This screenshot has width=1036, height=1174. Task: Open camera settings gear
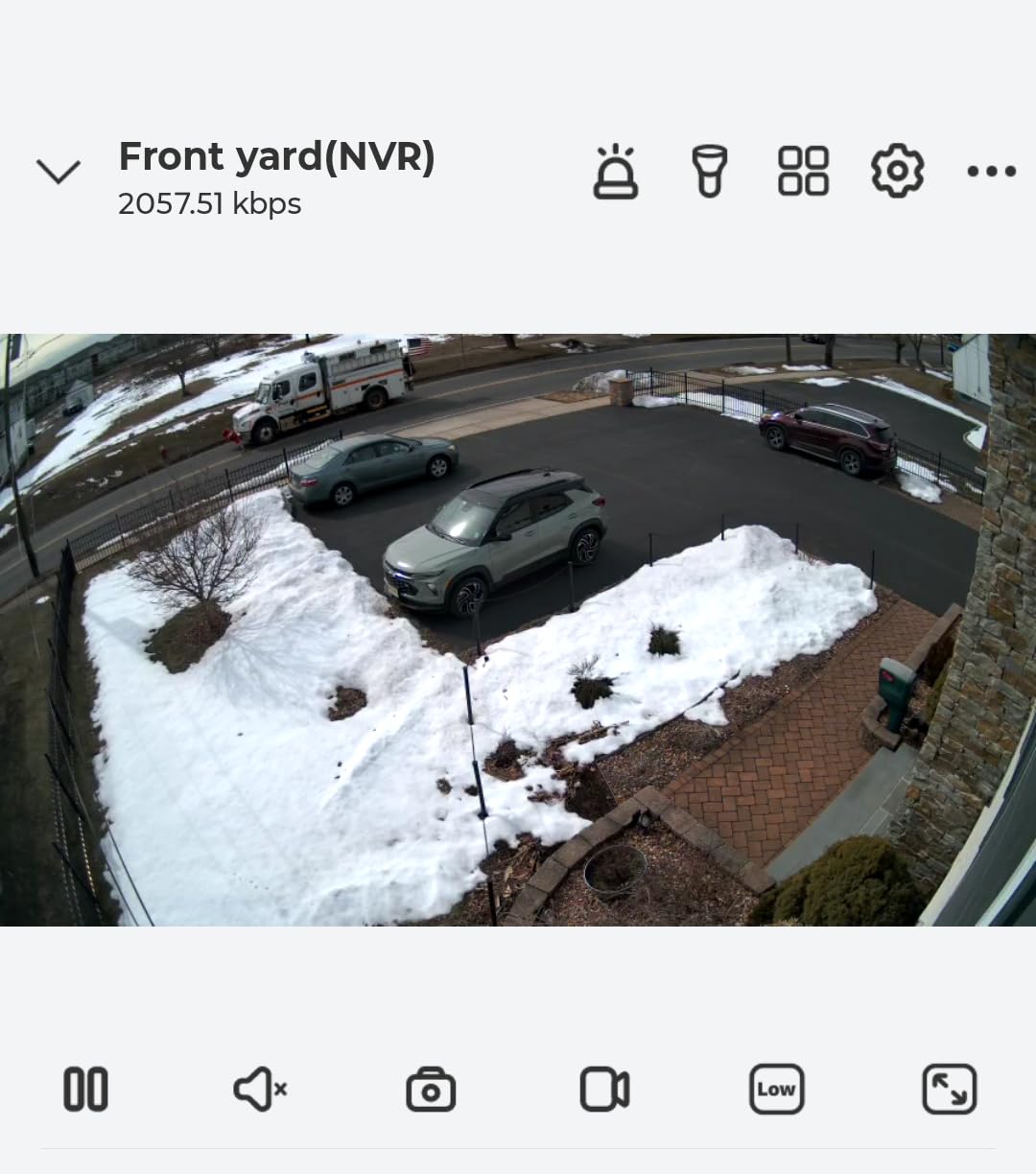click(897, 172)
